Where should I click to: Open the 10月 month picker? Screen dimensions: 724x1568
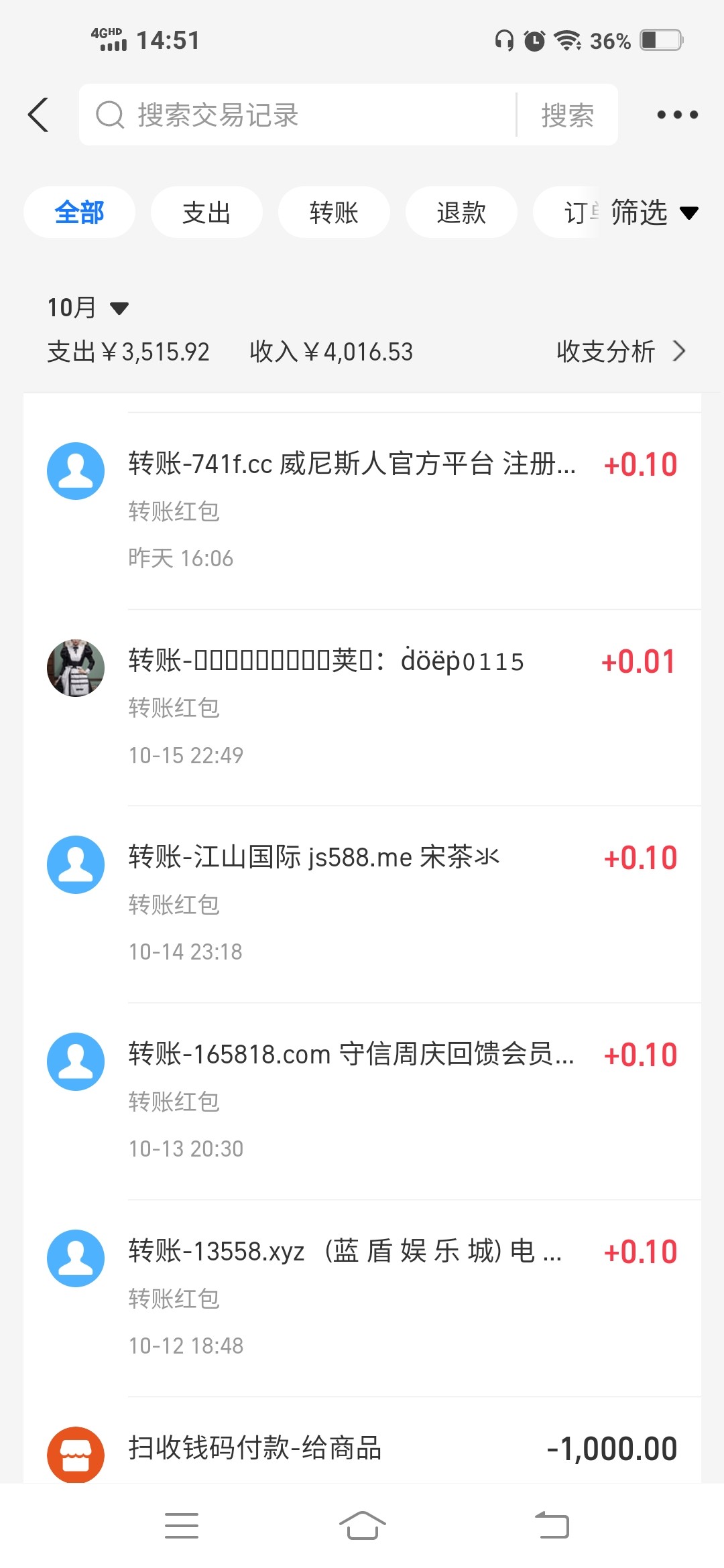click(87, 308)
